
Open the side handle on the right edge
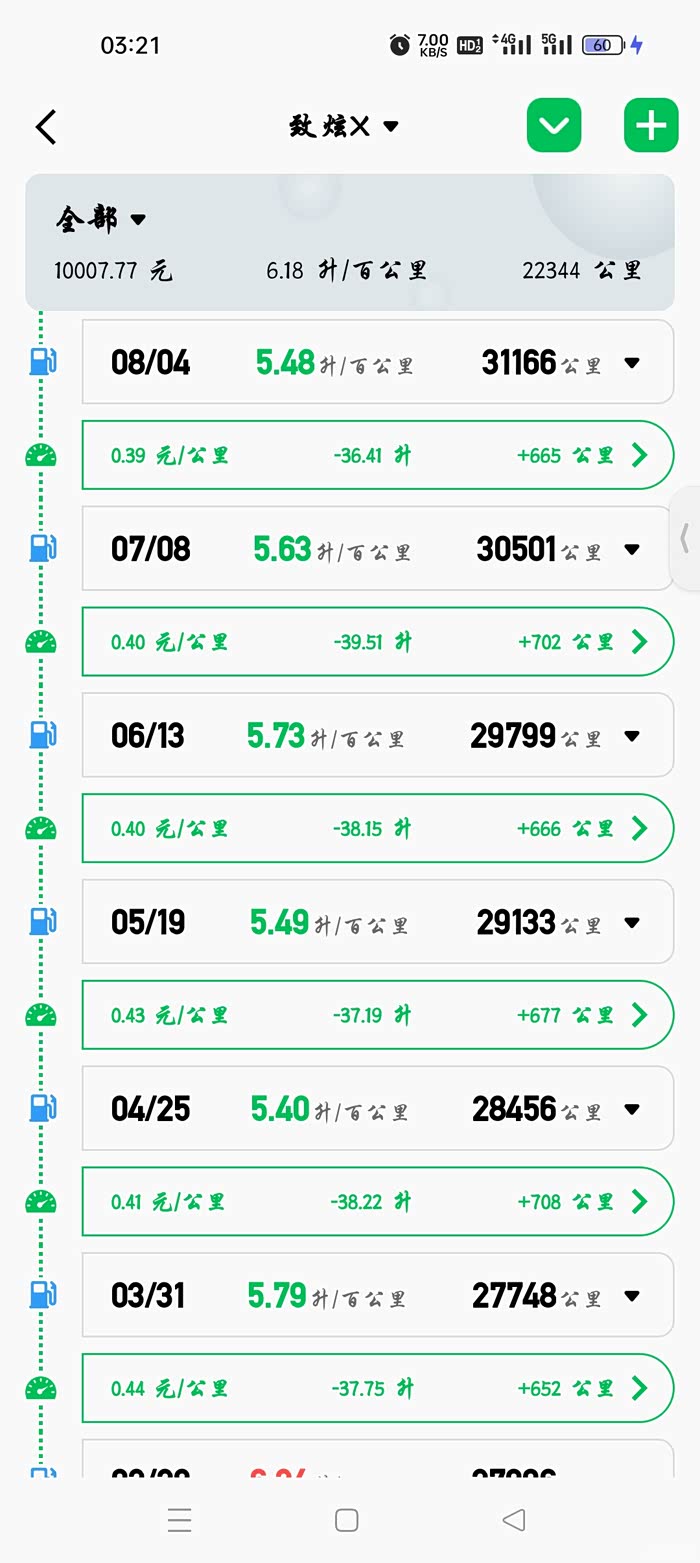(685, 538)
